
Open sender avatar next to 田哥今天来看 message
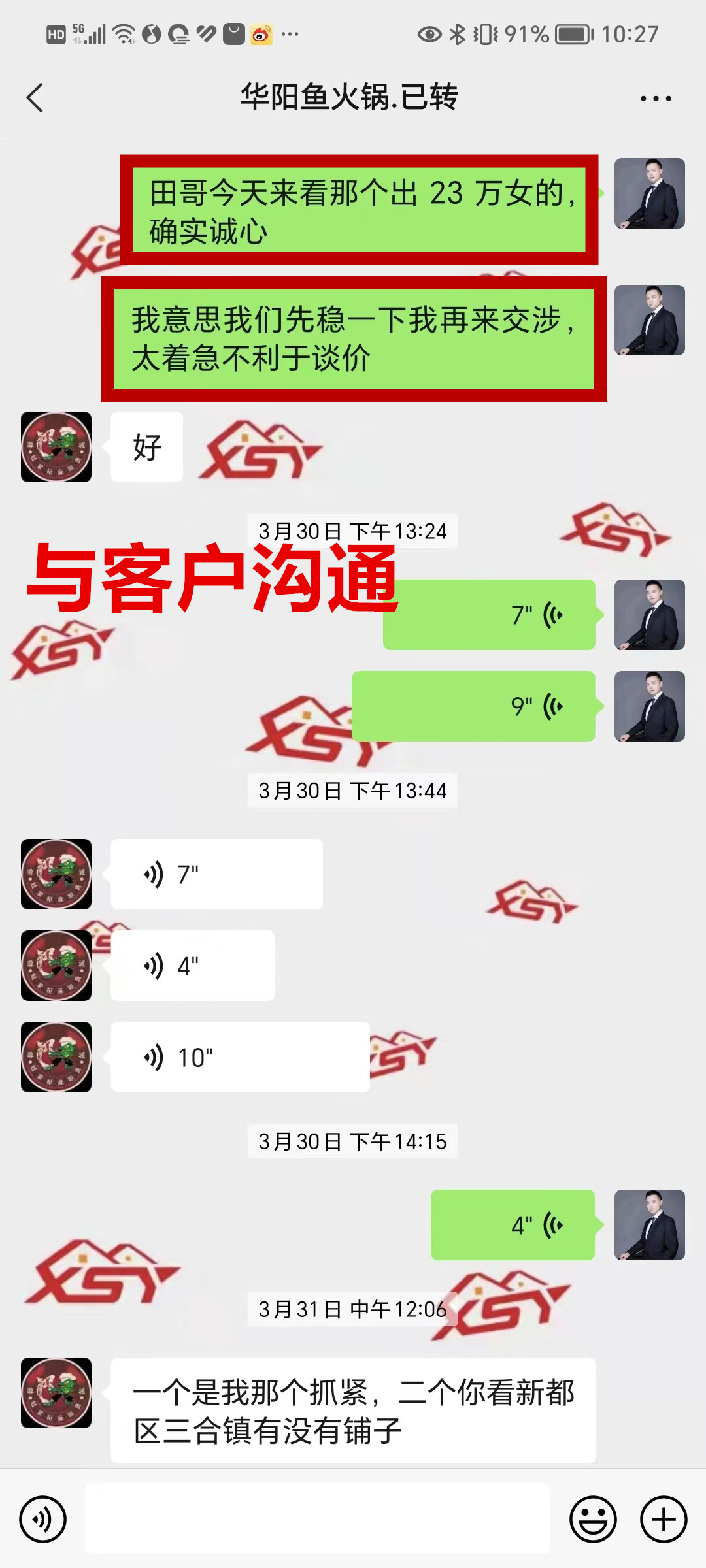click(x=649, y=193)
